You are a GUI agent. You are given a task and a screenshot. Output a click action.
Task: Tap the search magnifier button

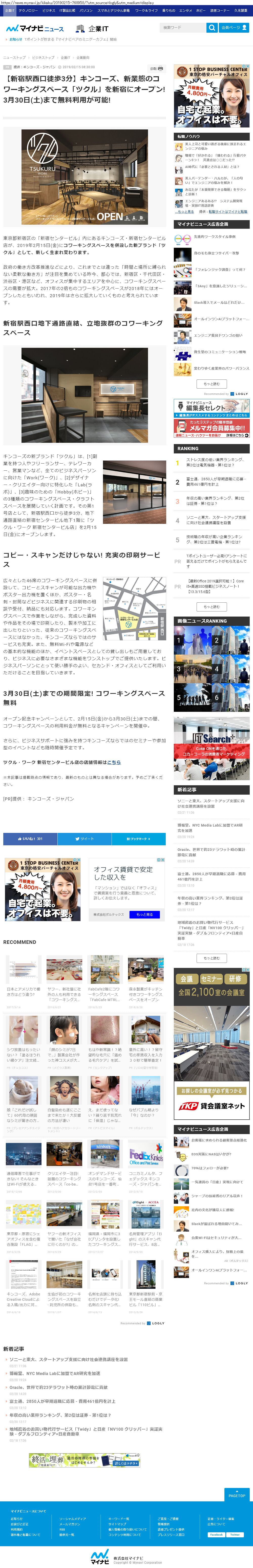(212, 27)
